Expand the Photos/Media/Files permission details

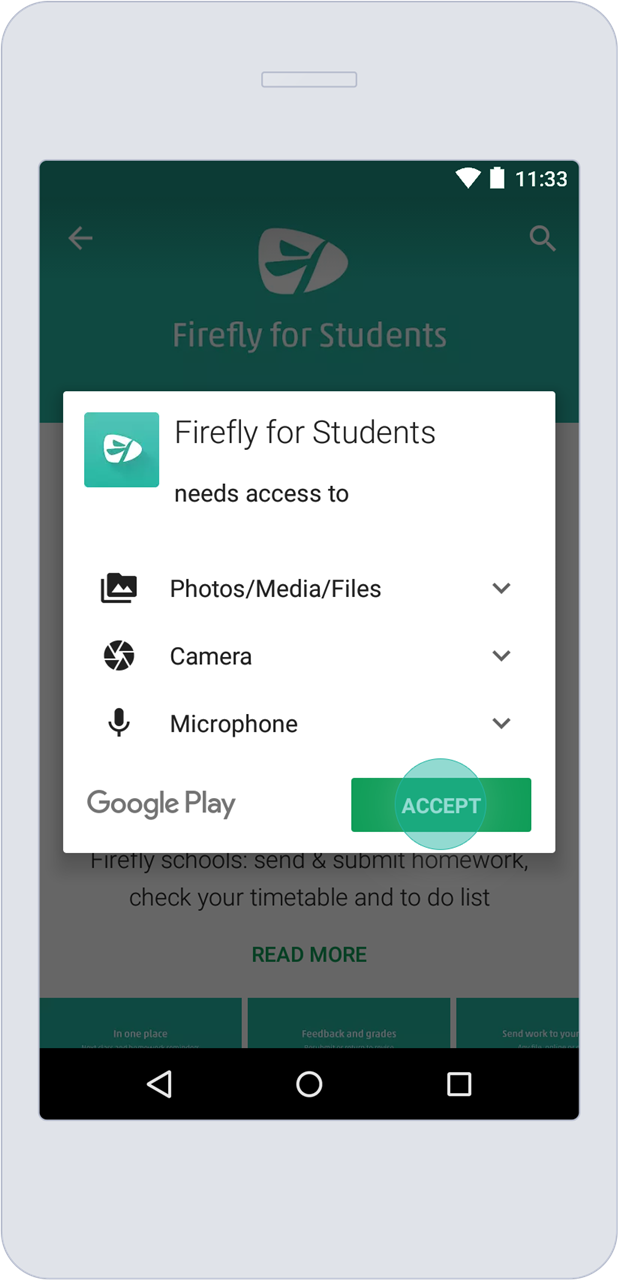point(501,588)
